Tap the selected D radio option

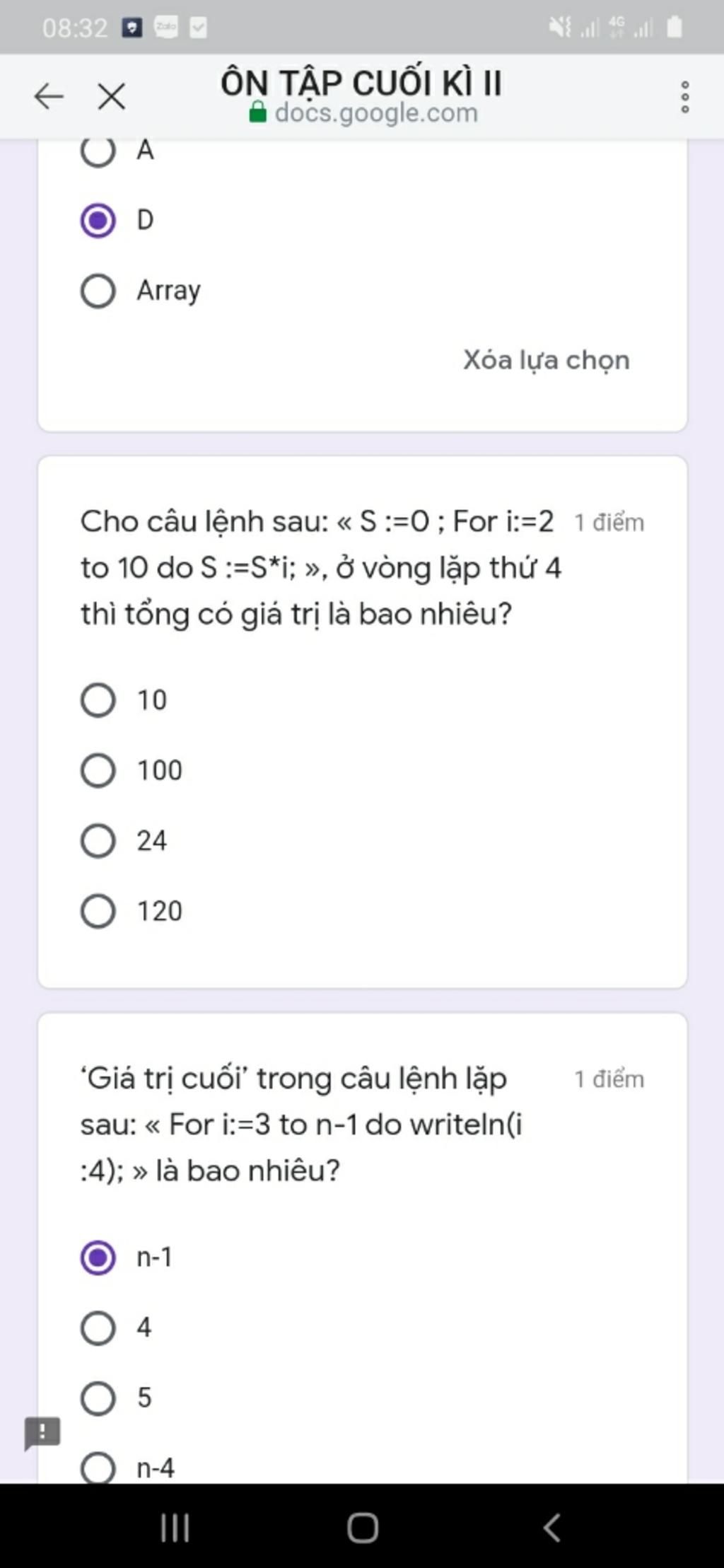tap(98, 221)
